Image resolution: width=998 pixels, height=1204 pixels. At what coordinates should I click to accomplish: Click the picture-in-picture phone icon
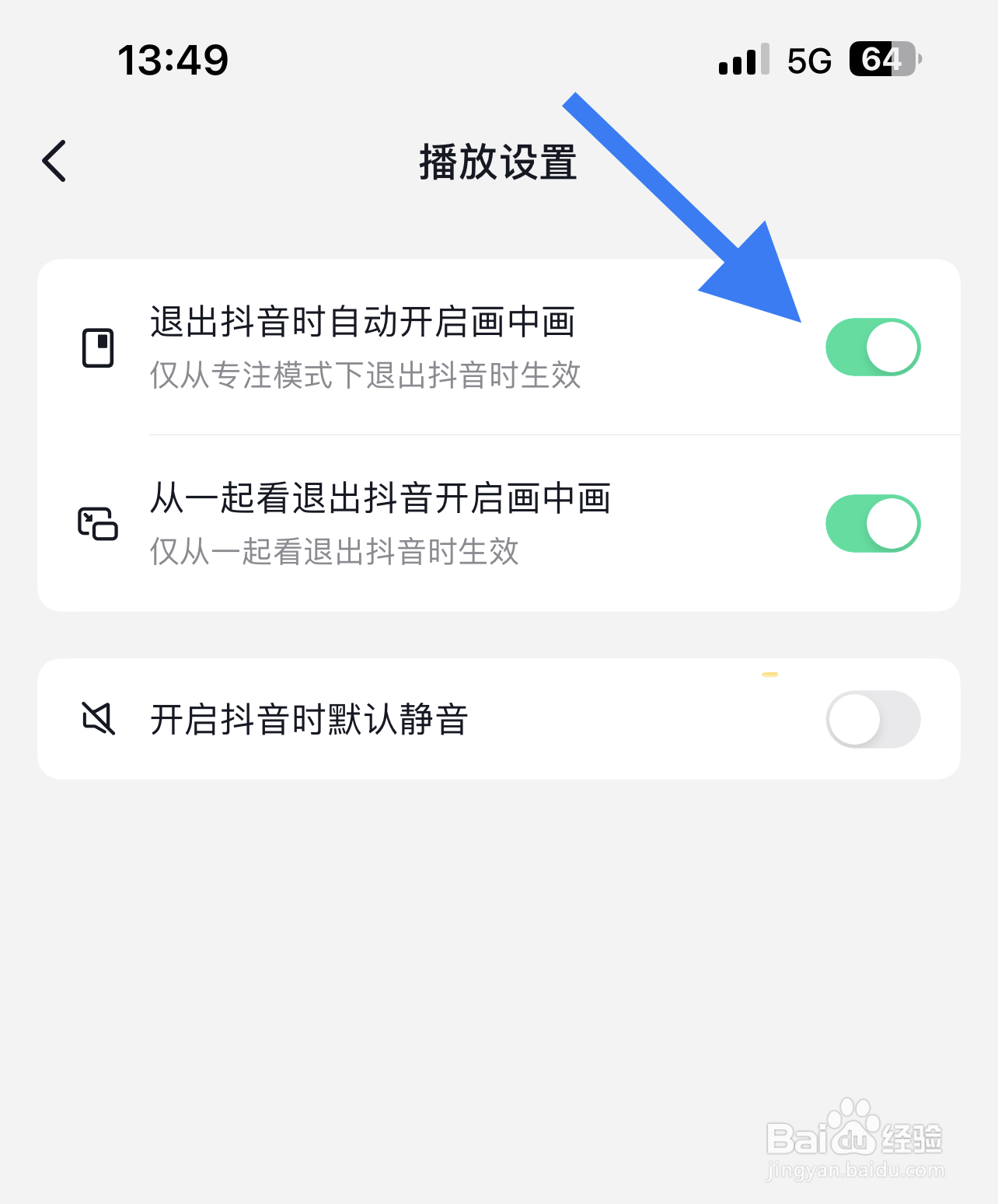coord(98,347)
